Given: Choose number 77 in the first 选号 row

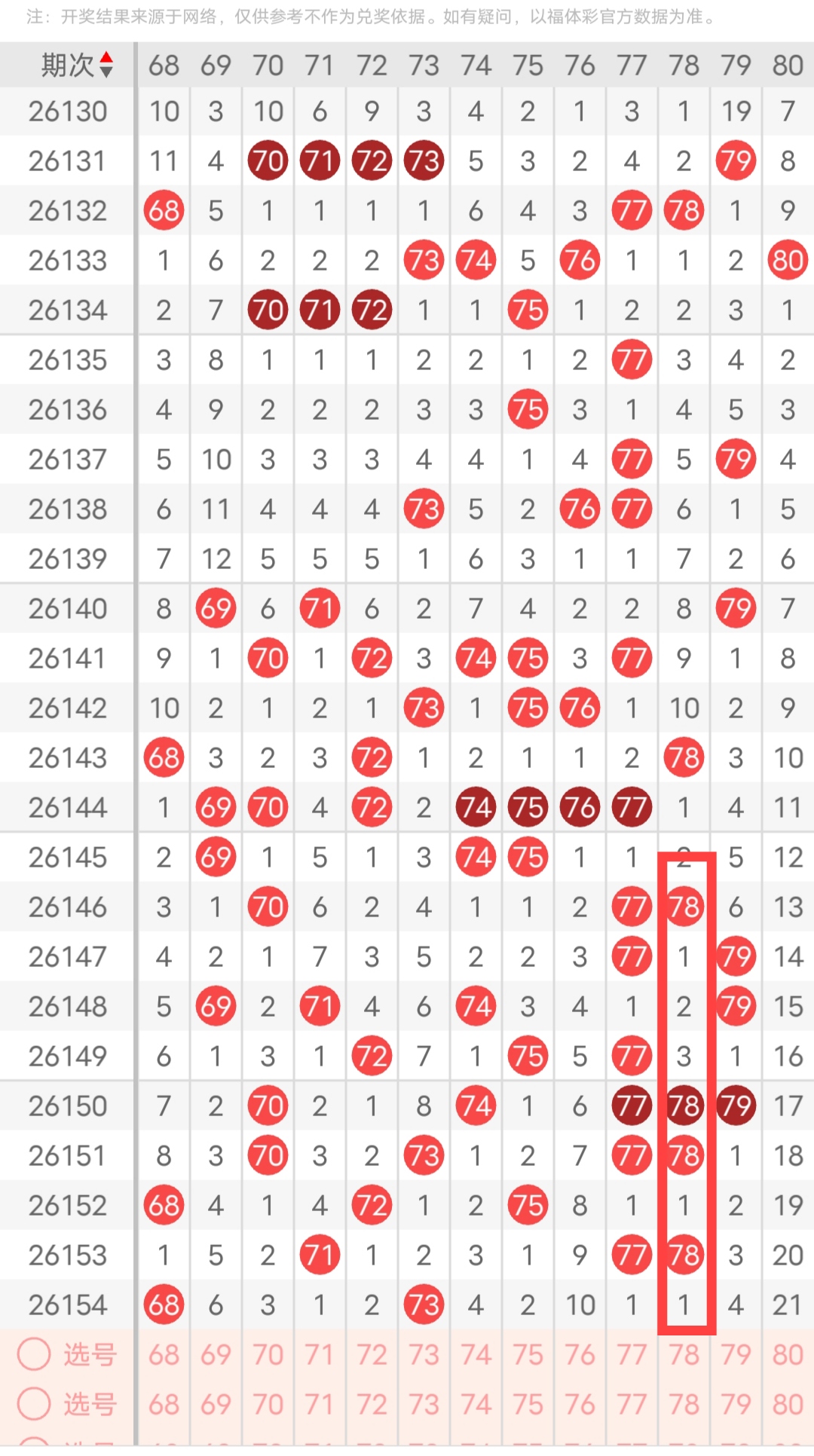Looking at the screenshot, I should pyautogui.click(x=632, y=1355).
